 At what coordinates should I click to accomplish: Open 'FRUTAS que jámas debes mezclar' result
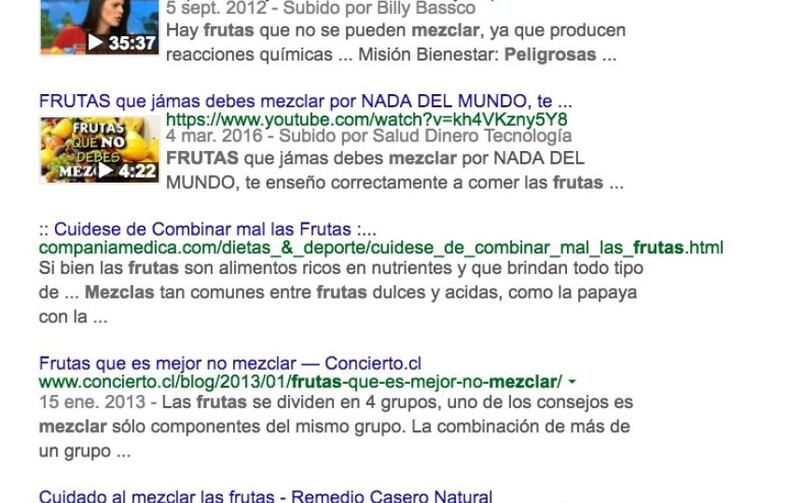[x=305, y=102]
